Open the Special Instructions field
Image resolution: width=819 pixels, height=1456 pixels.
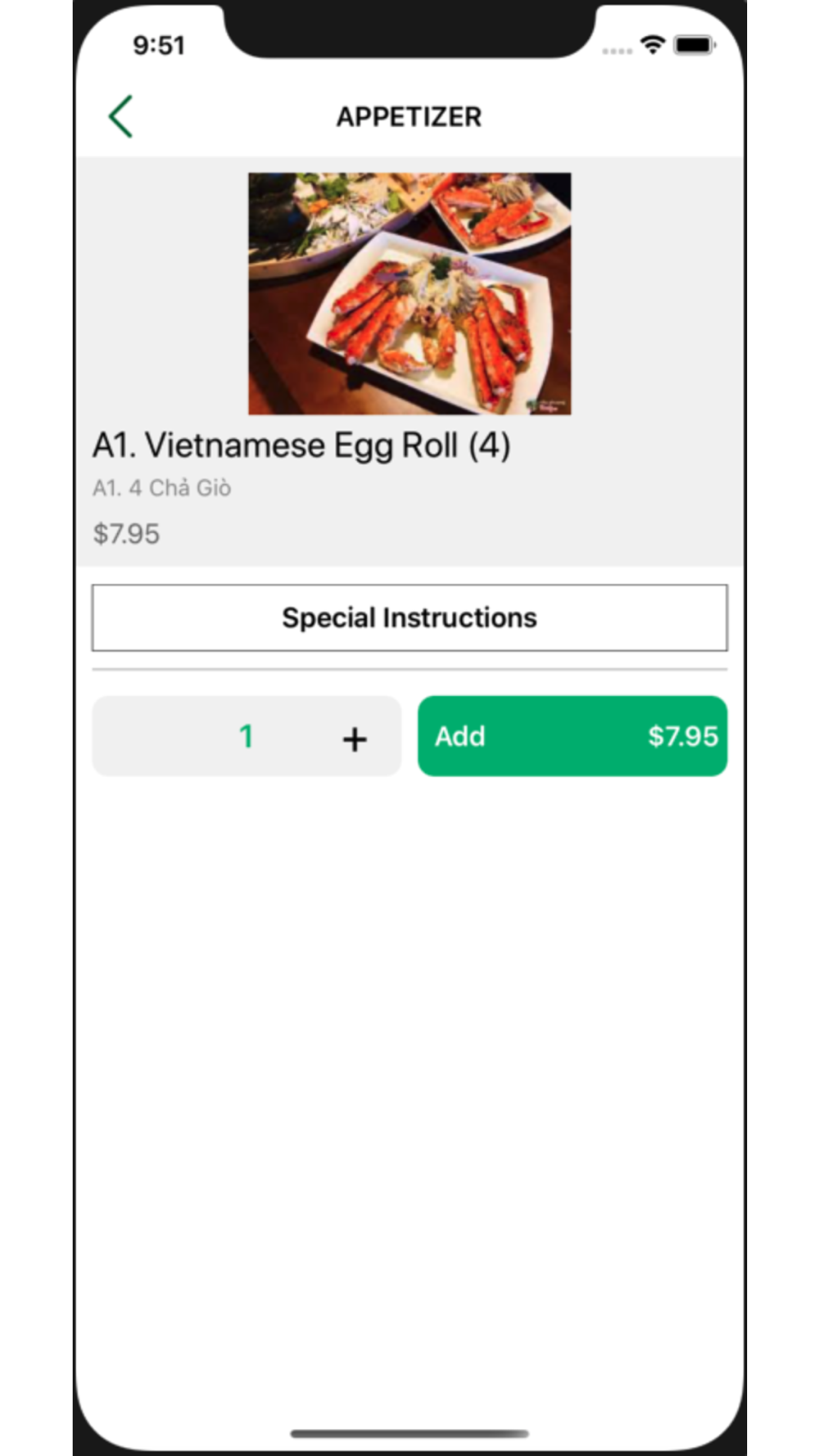coord(409,617)
